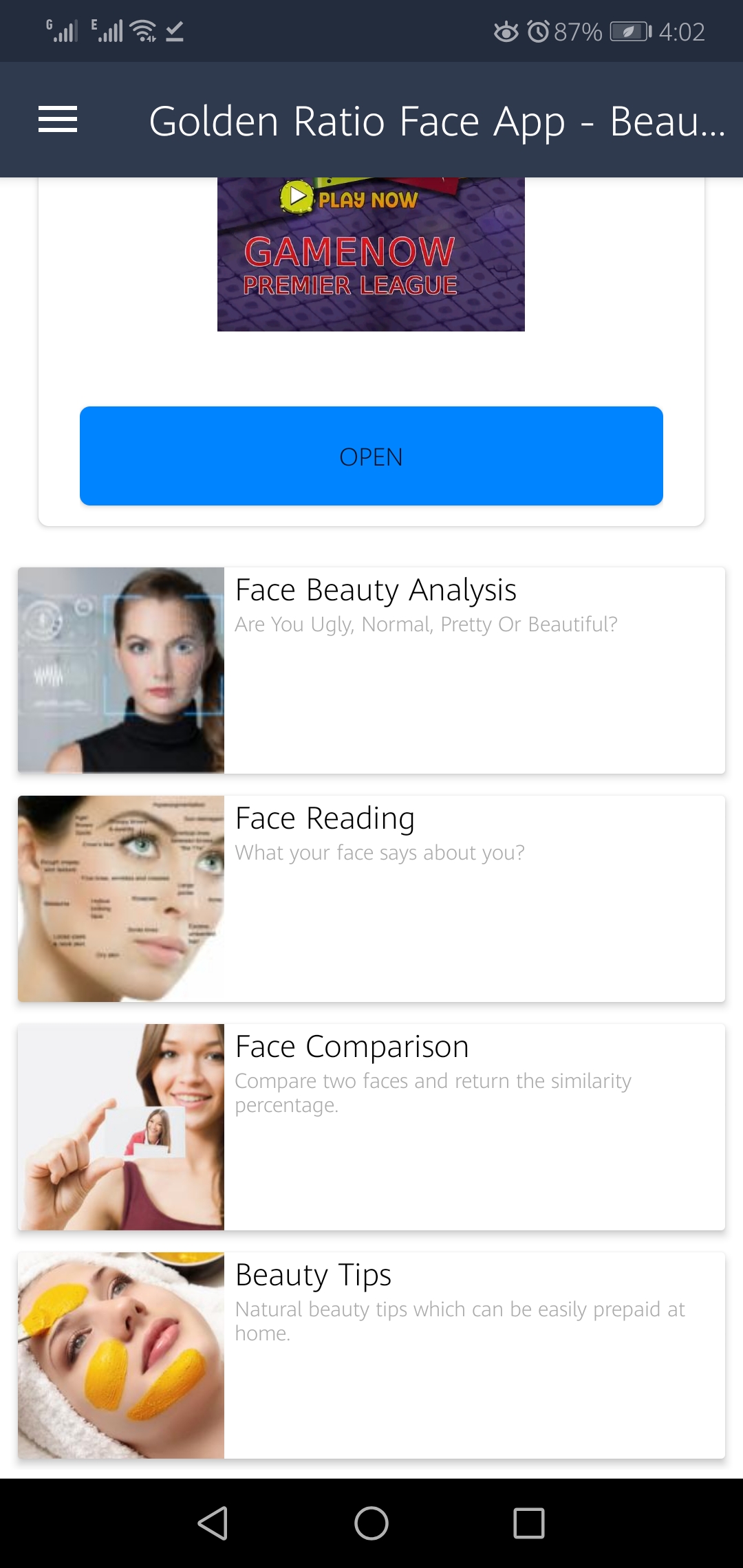The height and width of the screenshot is (1568, 743).
Task: Tap the blue OPEN button
Action: tap(371, 456)
